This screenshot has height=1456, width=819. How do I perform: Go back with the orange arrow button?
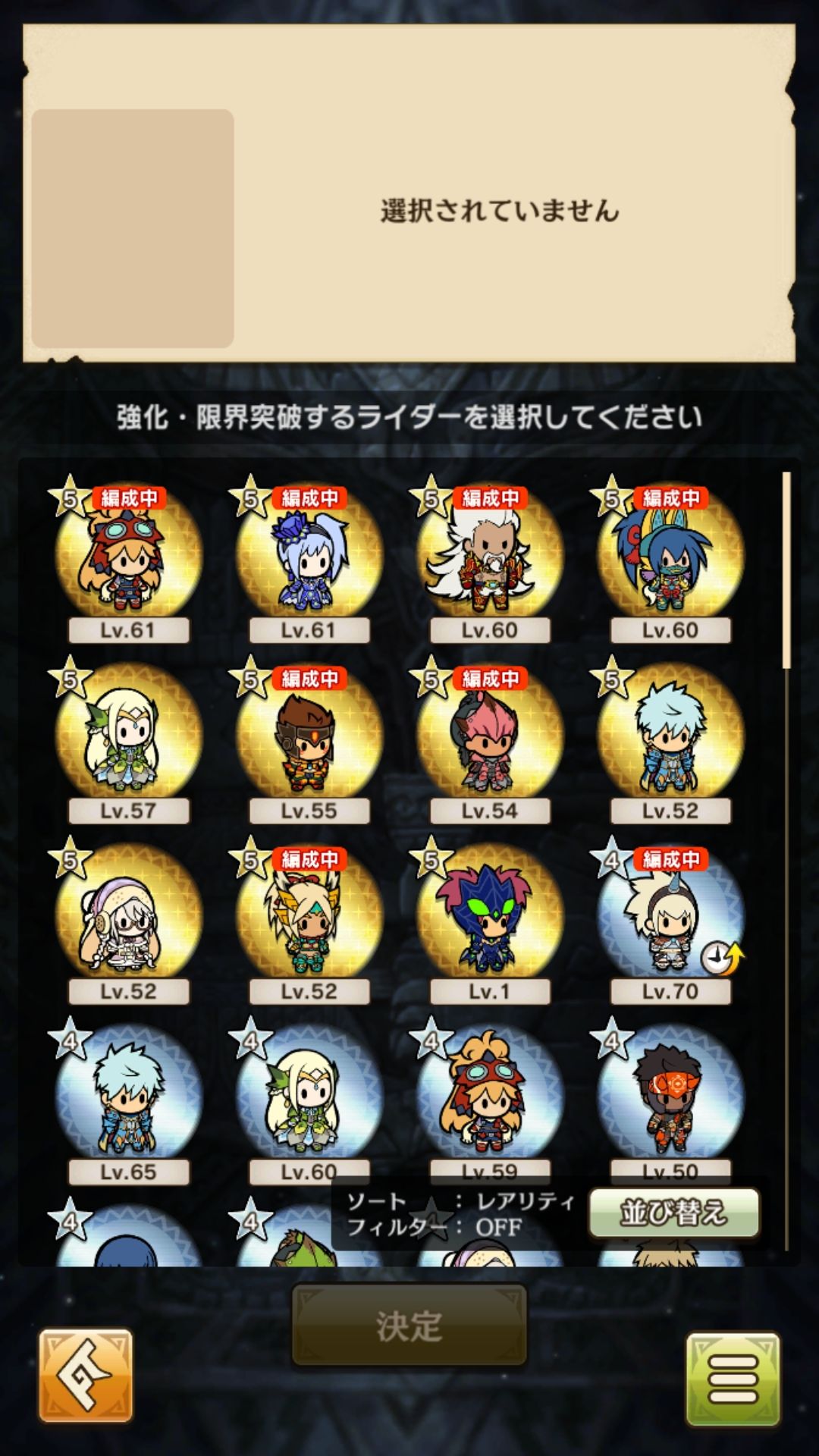point(86,1374)
